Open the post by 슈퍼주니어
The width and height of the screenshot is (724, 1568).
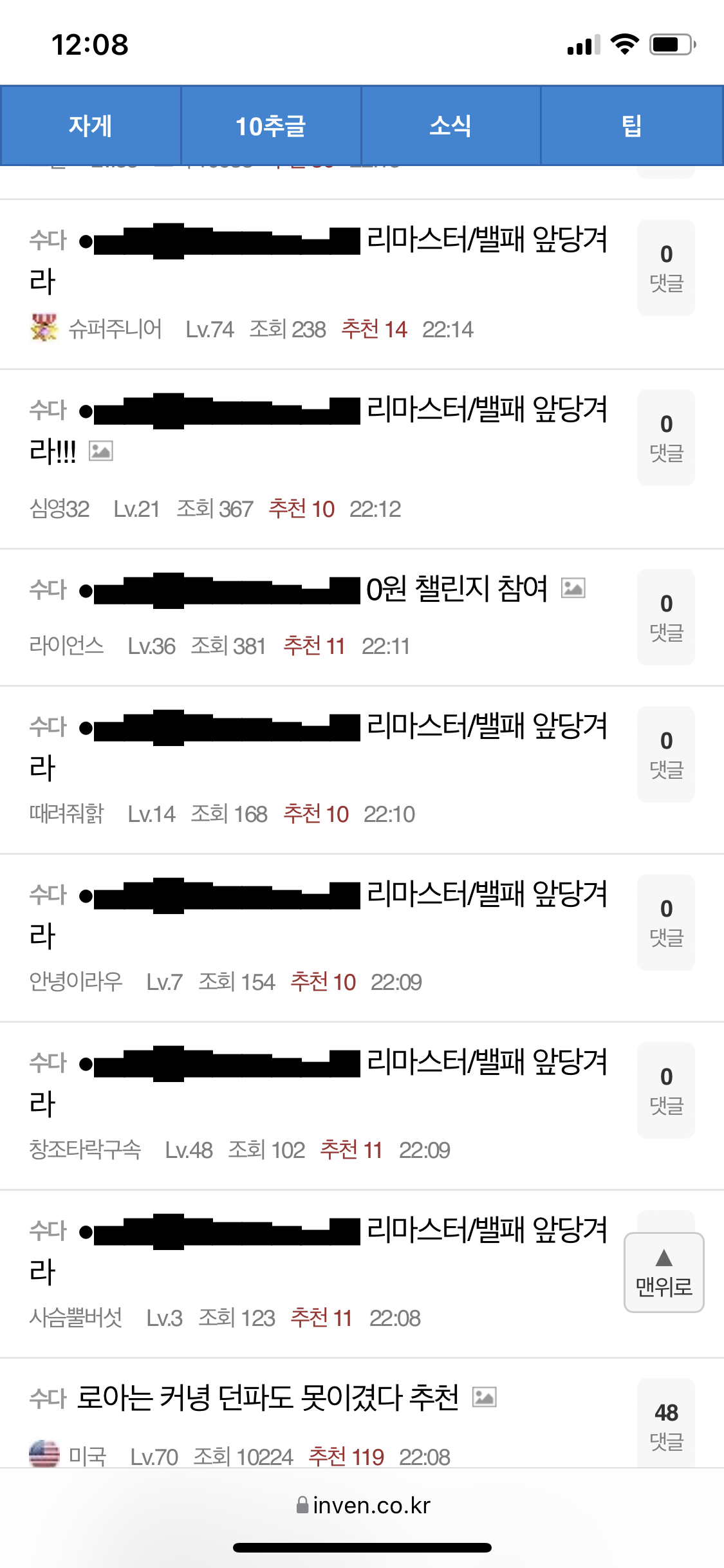319,260
